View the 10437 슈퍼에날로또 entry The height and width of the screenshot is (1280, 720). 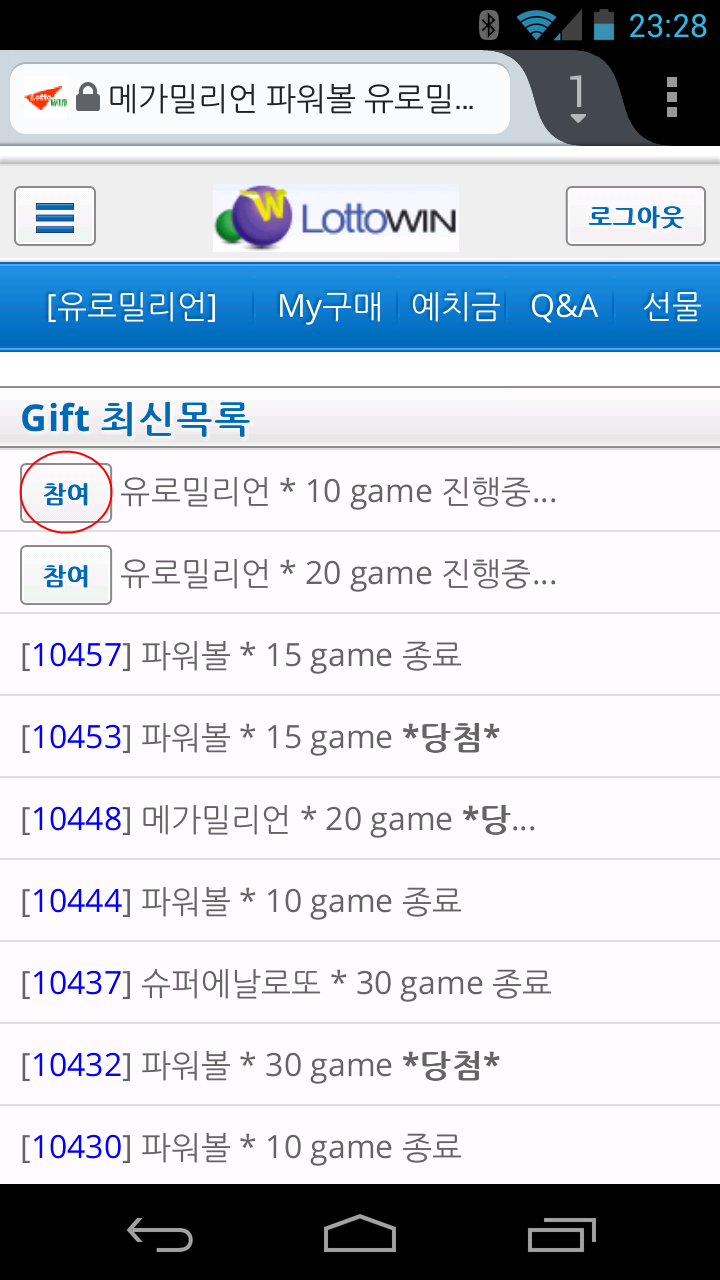pos(77,984)
